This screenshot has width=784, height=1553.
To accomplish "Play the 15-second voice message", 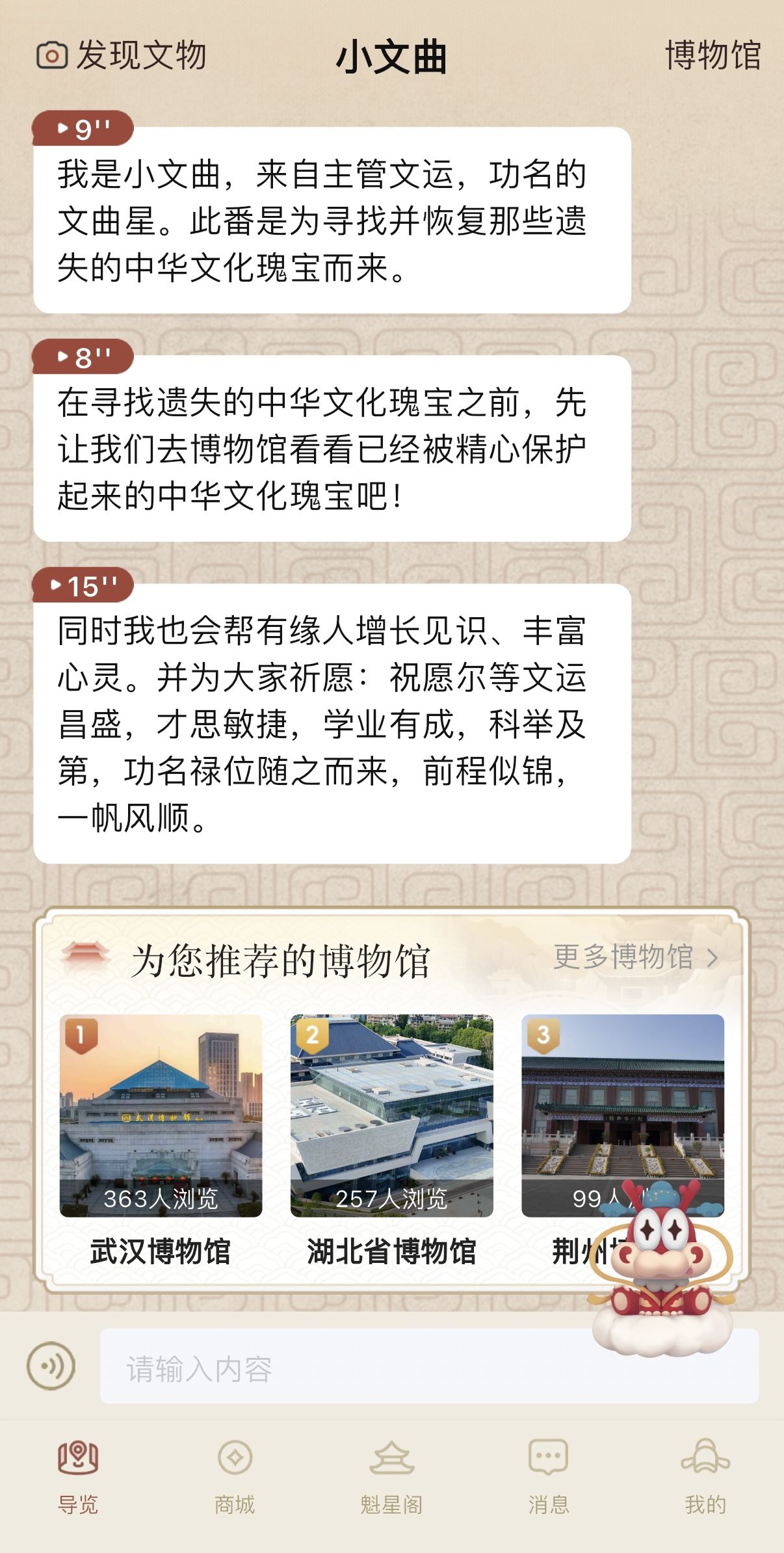I will point(83,586).
